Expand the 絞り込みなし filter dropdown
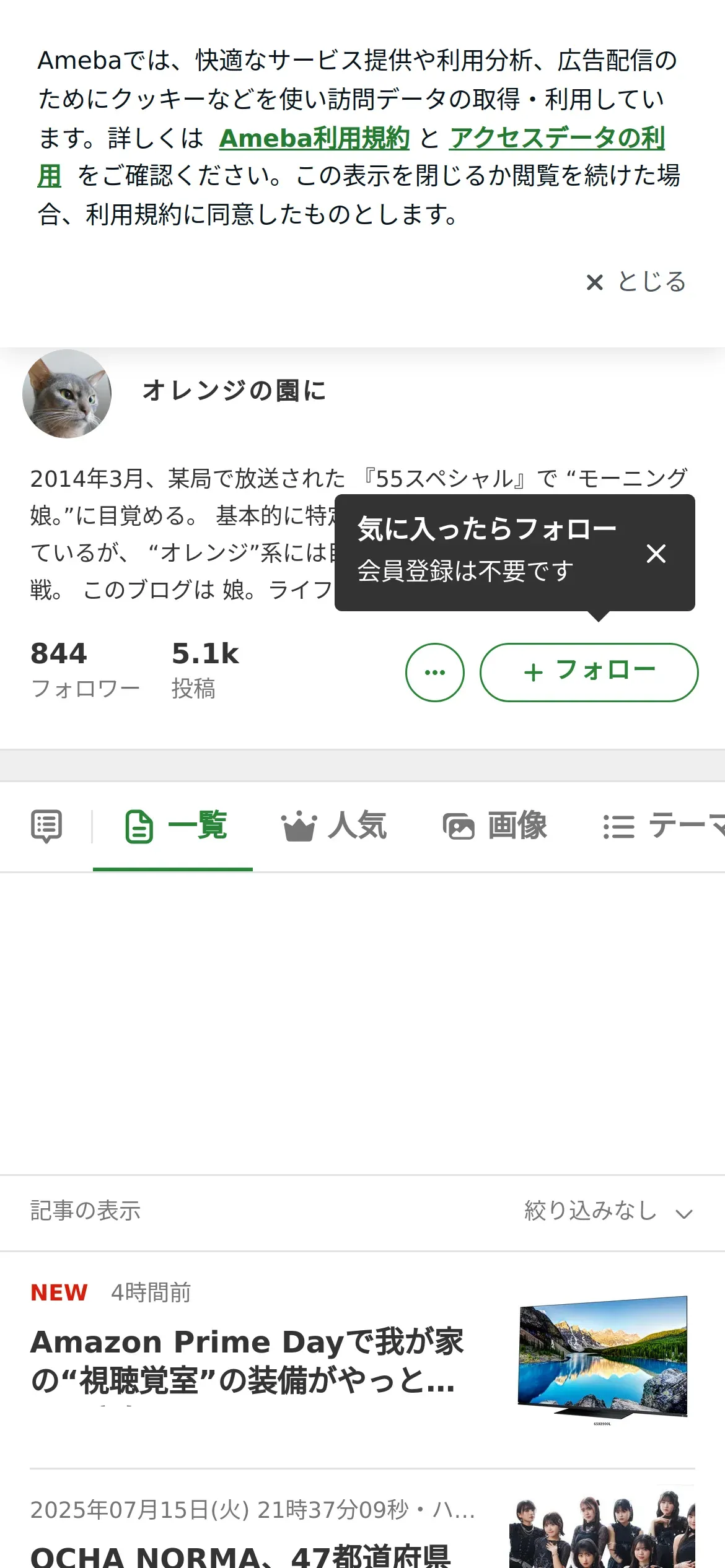 [x=607, y=1211]
